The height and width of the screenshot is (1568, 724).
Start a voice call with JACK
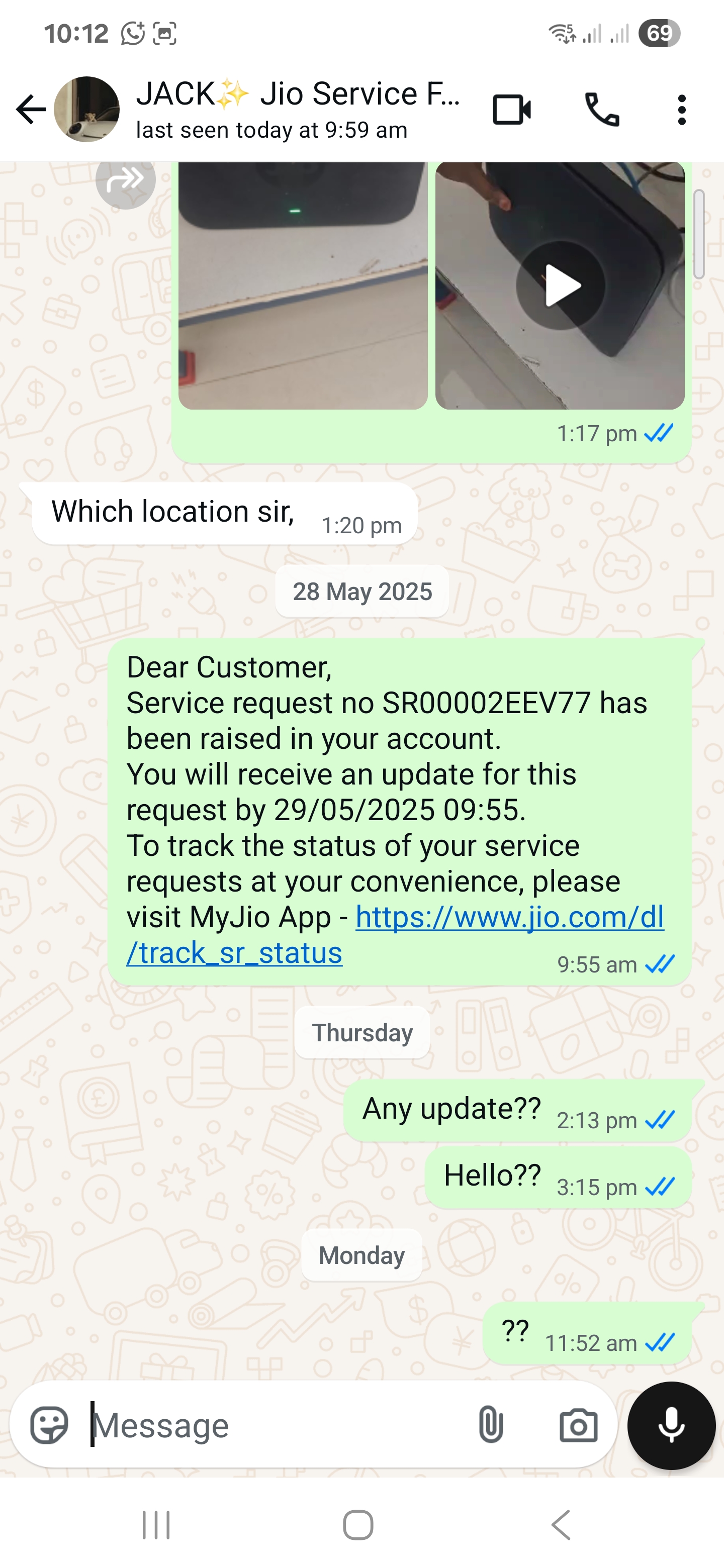click(602, 110)
